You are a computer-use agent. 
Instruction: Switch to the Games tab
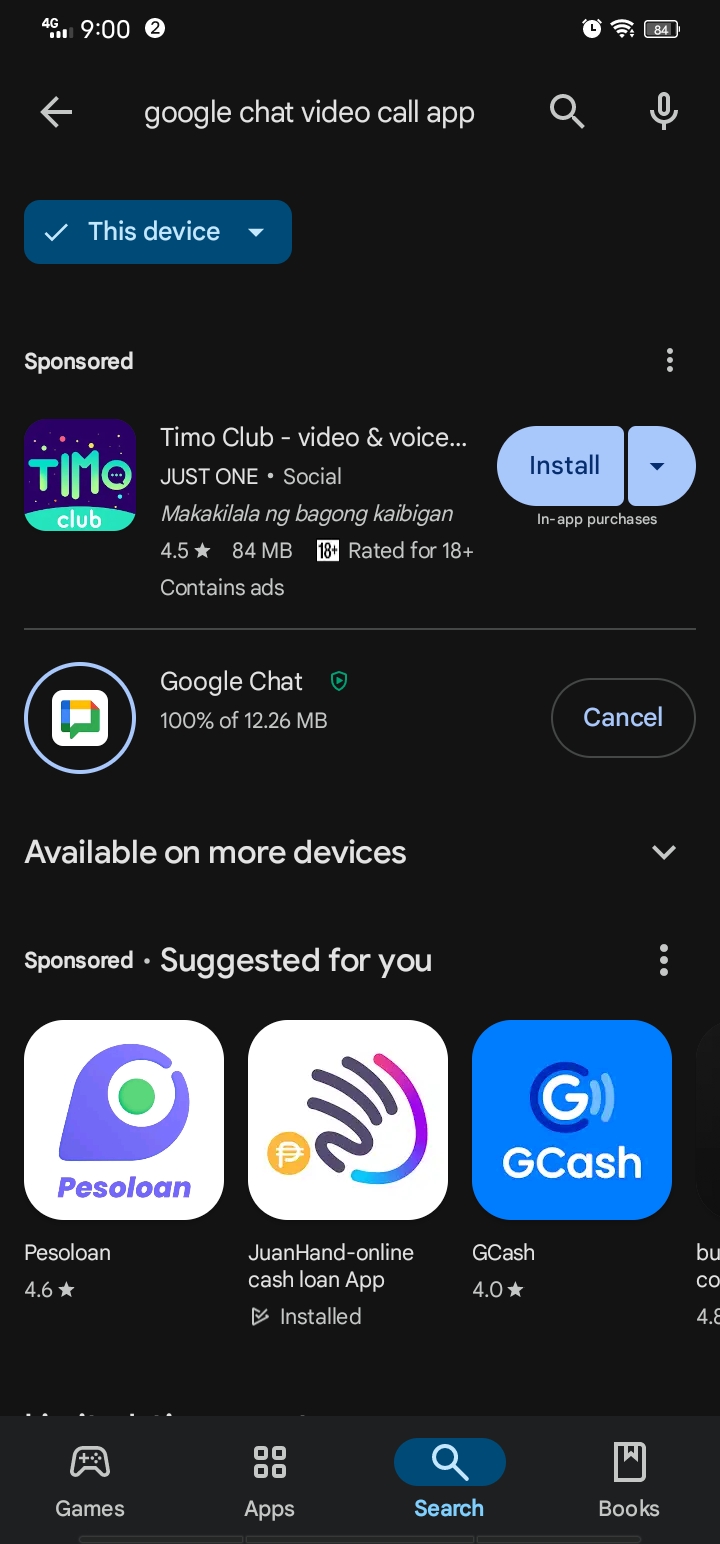coord(90,1480)
